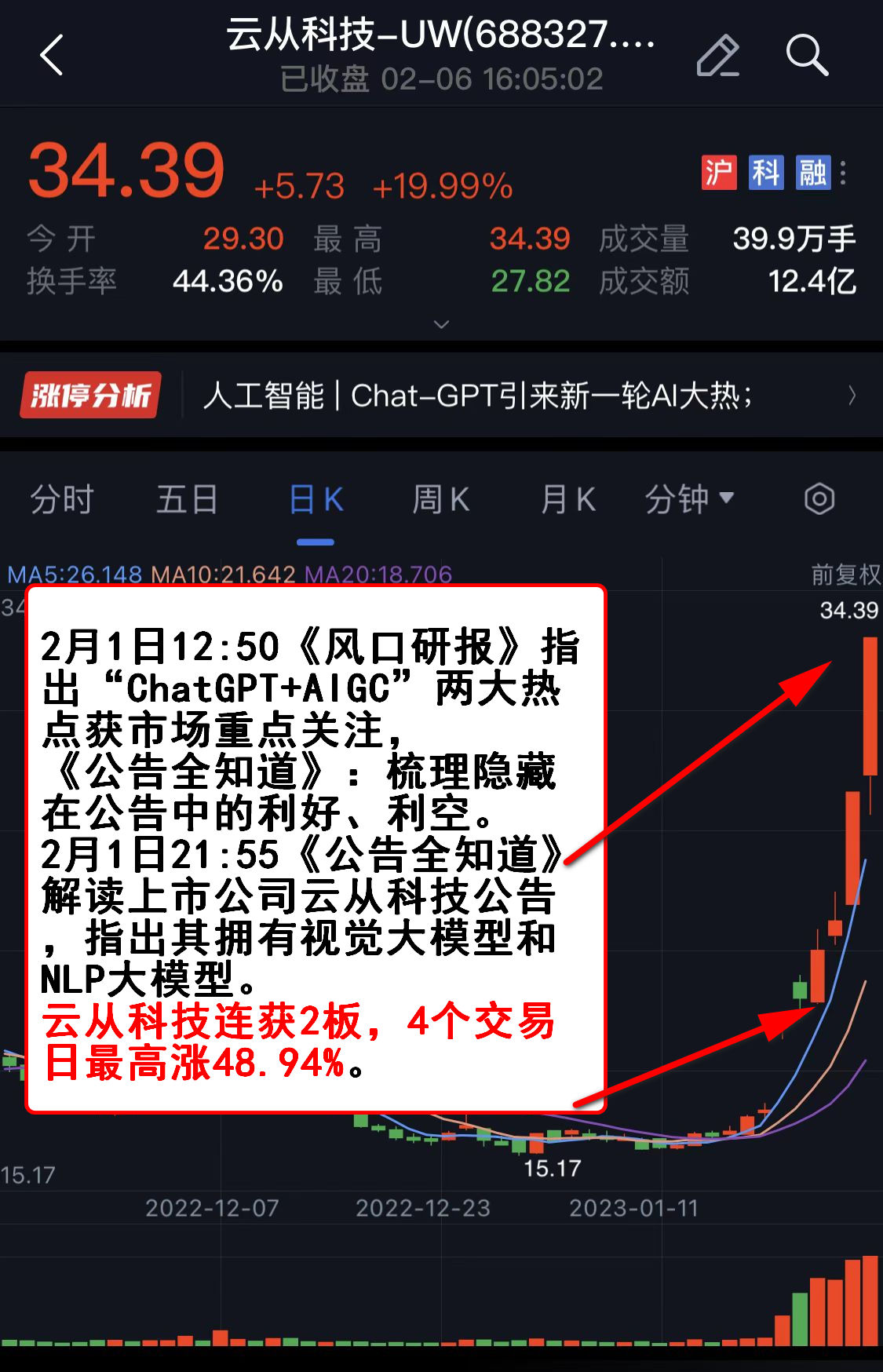
Task: Switch to the 分时 chart tab
Action: pos(62,500)
